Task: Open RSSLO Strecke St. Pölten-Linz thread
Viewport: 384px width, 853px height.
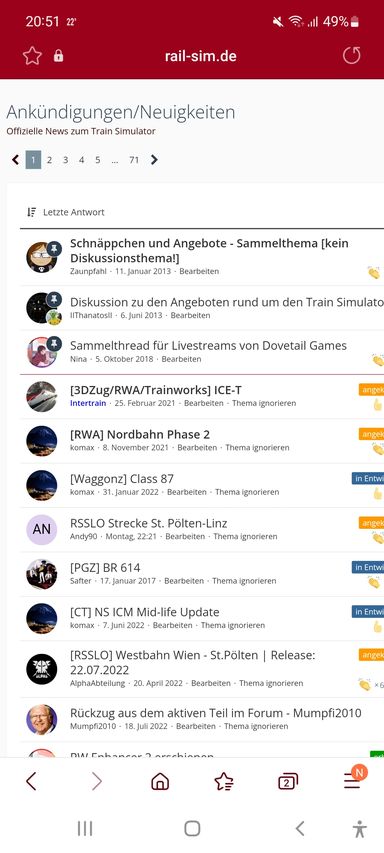Action: (148, 523)
